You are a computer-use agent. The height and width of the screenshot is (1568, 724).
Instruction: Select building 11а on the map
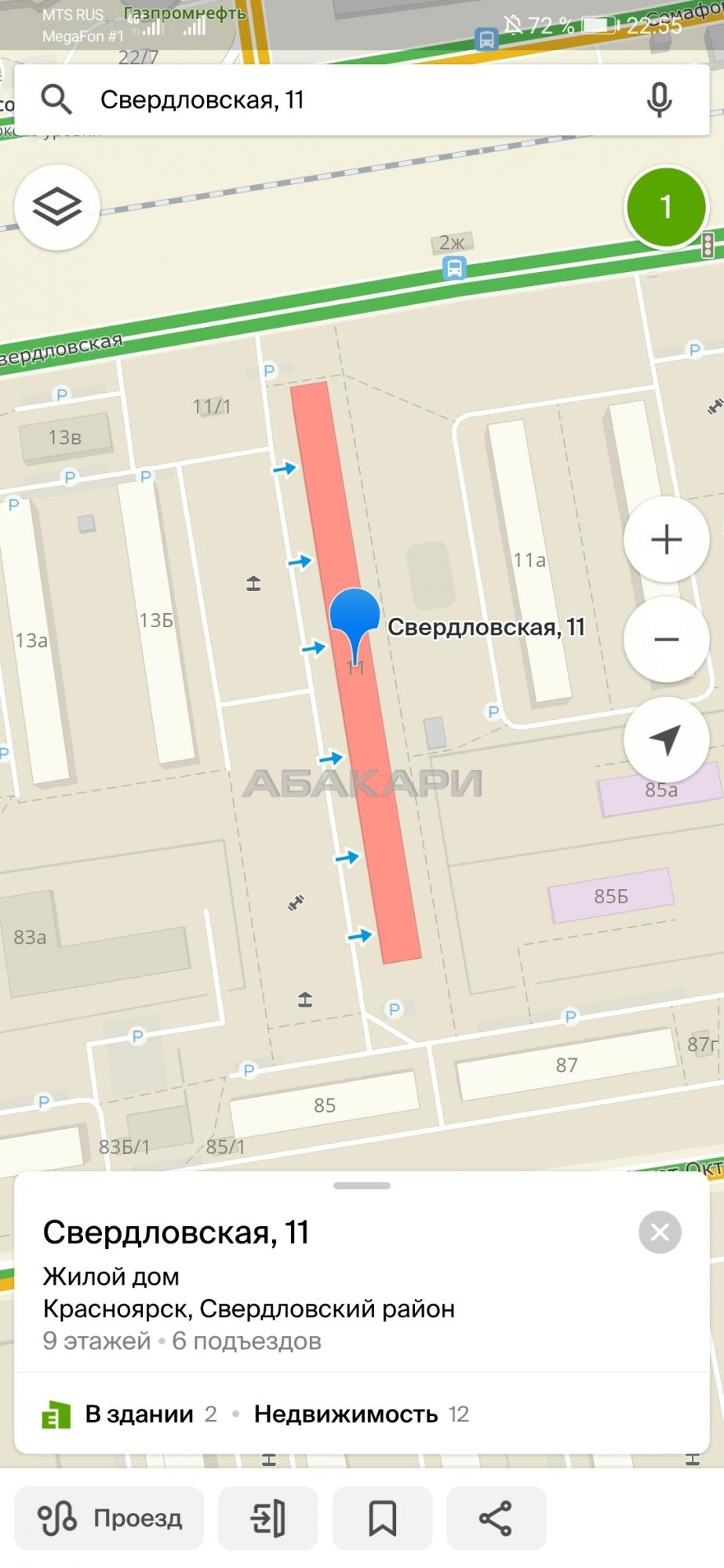point(529,561)
